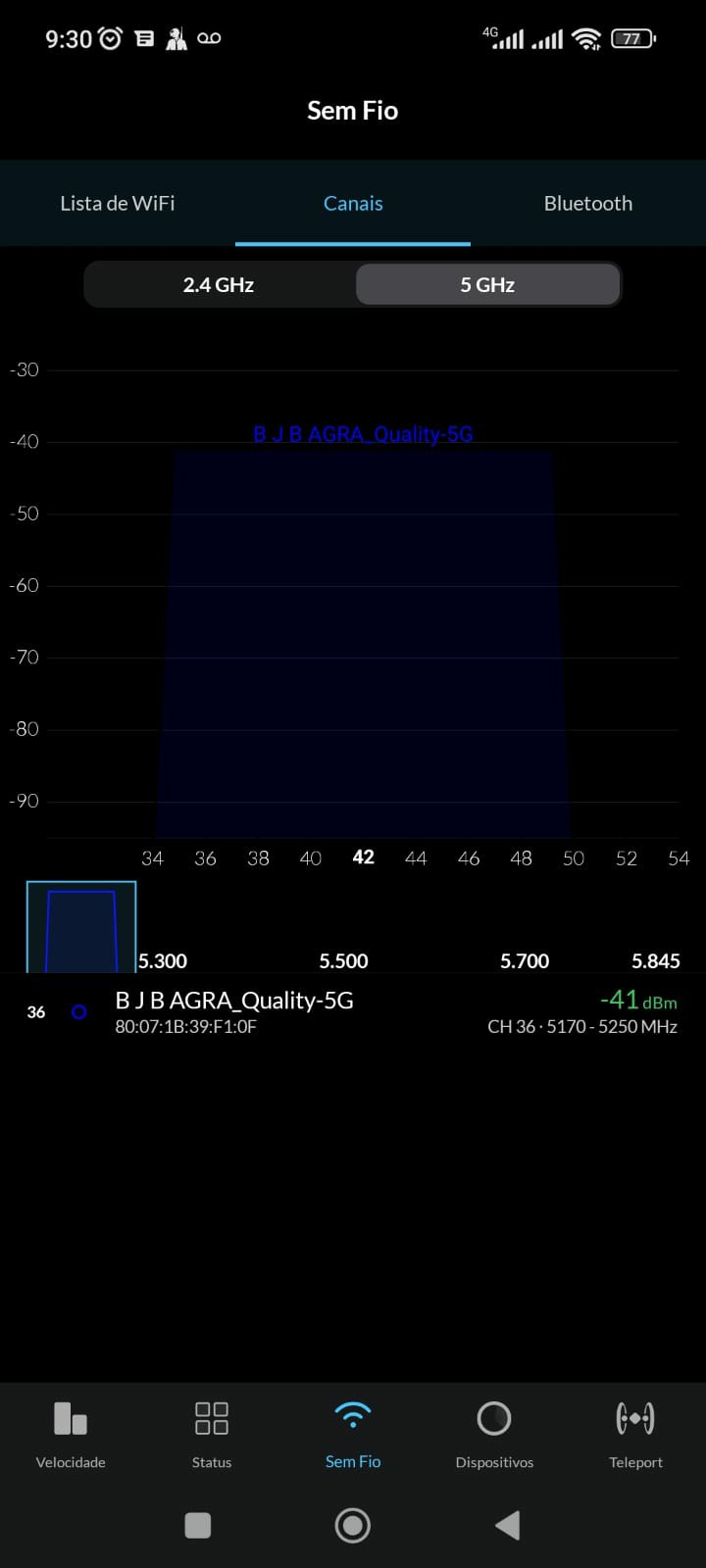Select the 5 GHz band
706x1568 pixels.
[x=487, y=285]
